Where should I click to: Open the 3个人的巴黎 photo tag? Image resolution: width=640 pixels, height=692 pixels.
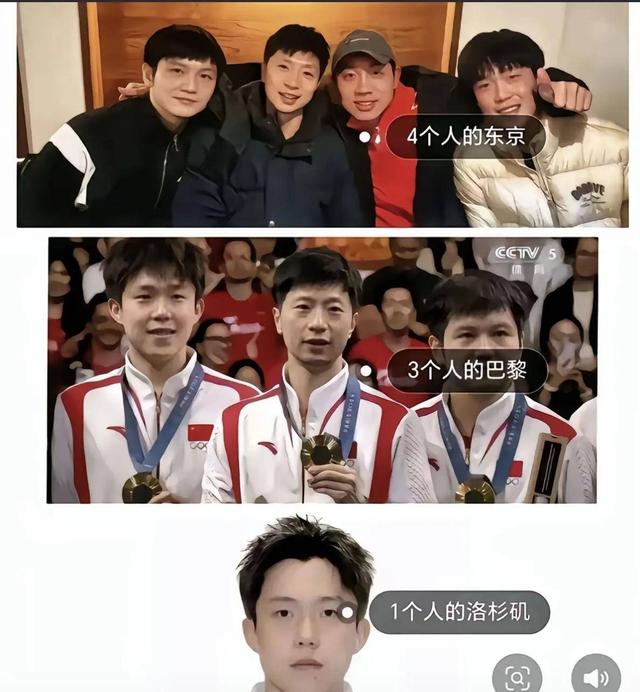pyautogui.click(x=467, y=371)
